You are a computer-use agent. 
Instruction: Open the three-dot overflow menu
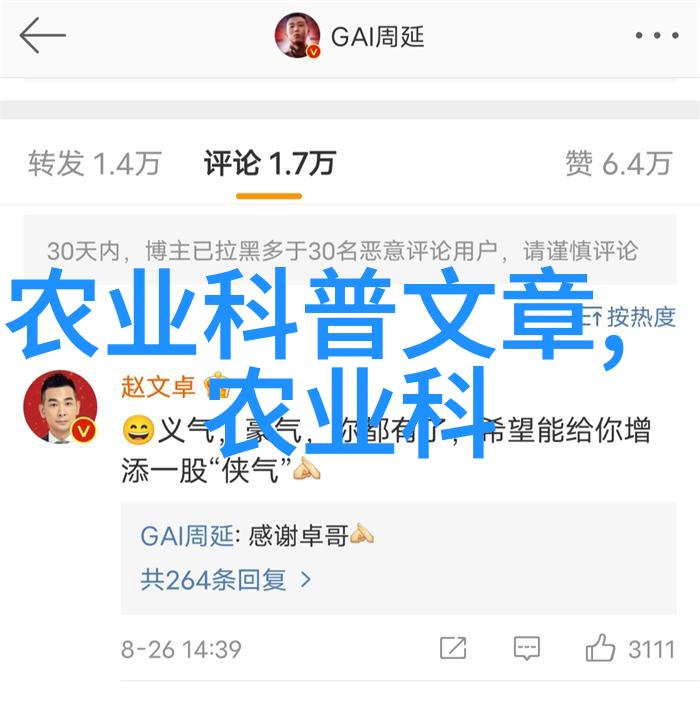pyautogui.click(x=655, y=37)
